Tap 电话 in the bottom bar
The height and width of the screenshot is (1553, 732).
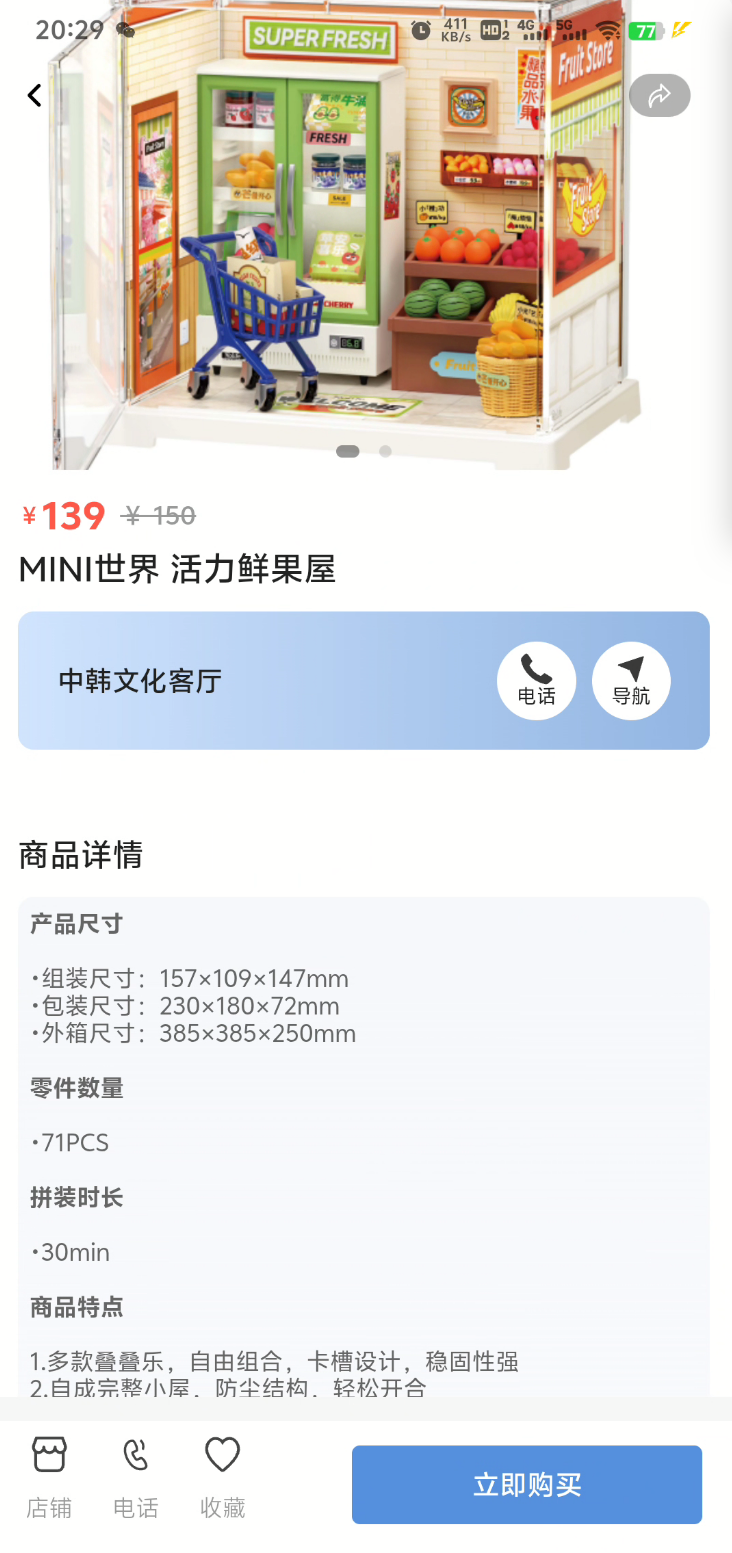(x=136, y=1477)
